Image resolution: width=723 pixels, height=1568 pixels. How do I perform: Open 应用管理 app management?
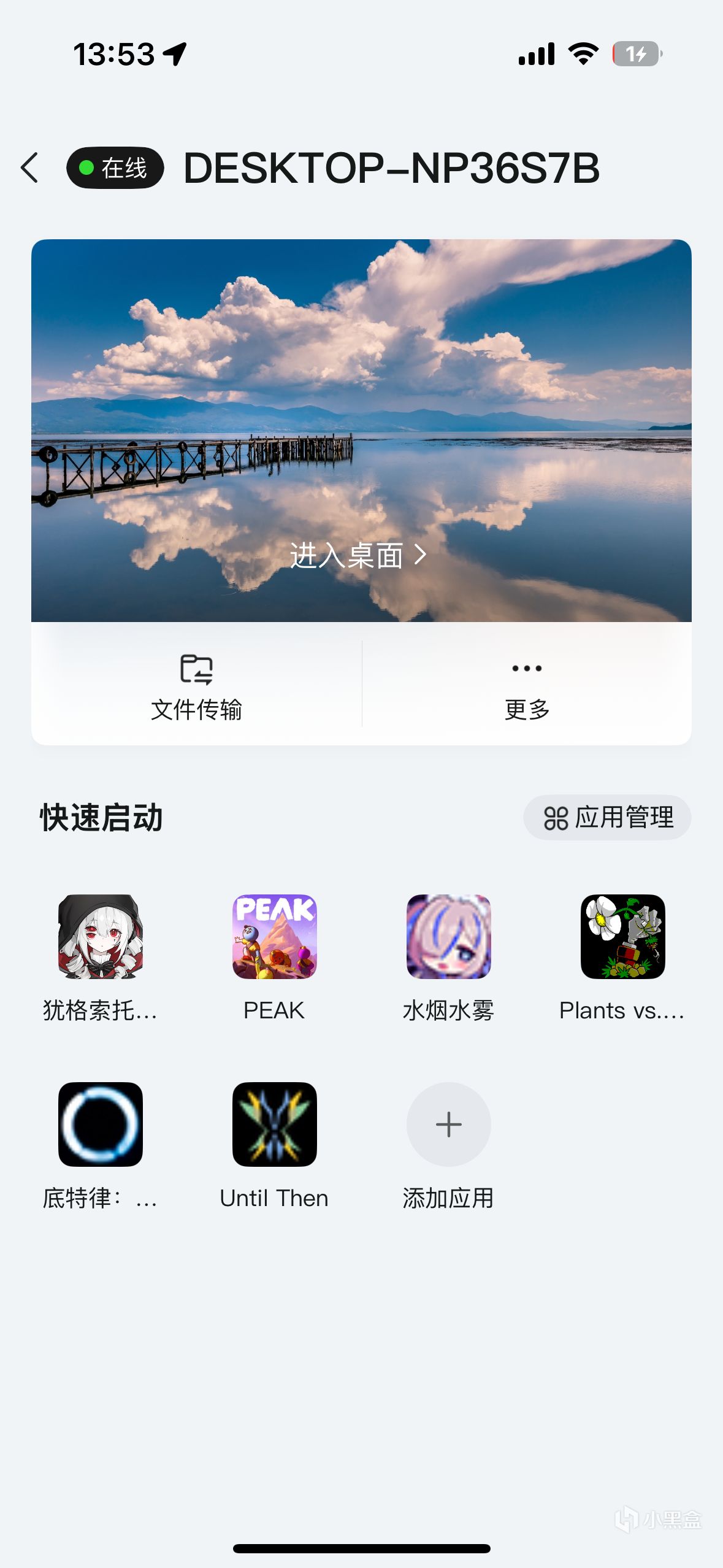pyautogui.click(x=607, y=817)
